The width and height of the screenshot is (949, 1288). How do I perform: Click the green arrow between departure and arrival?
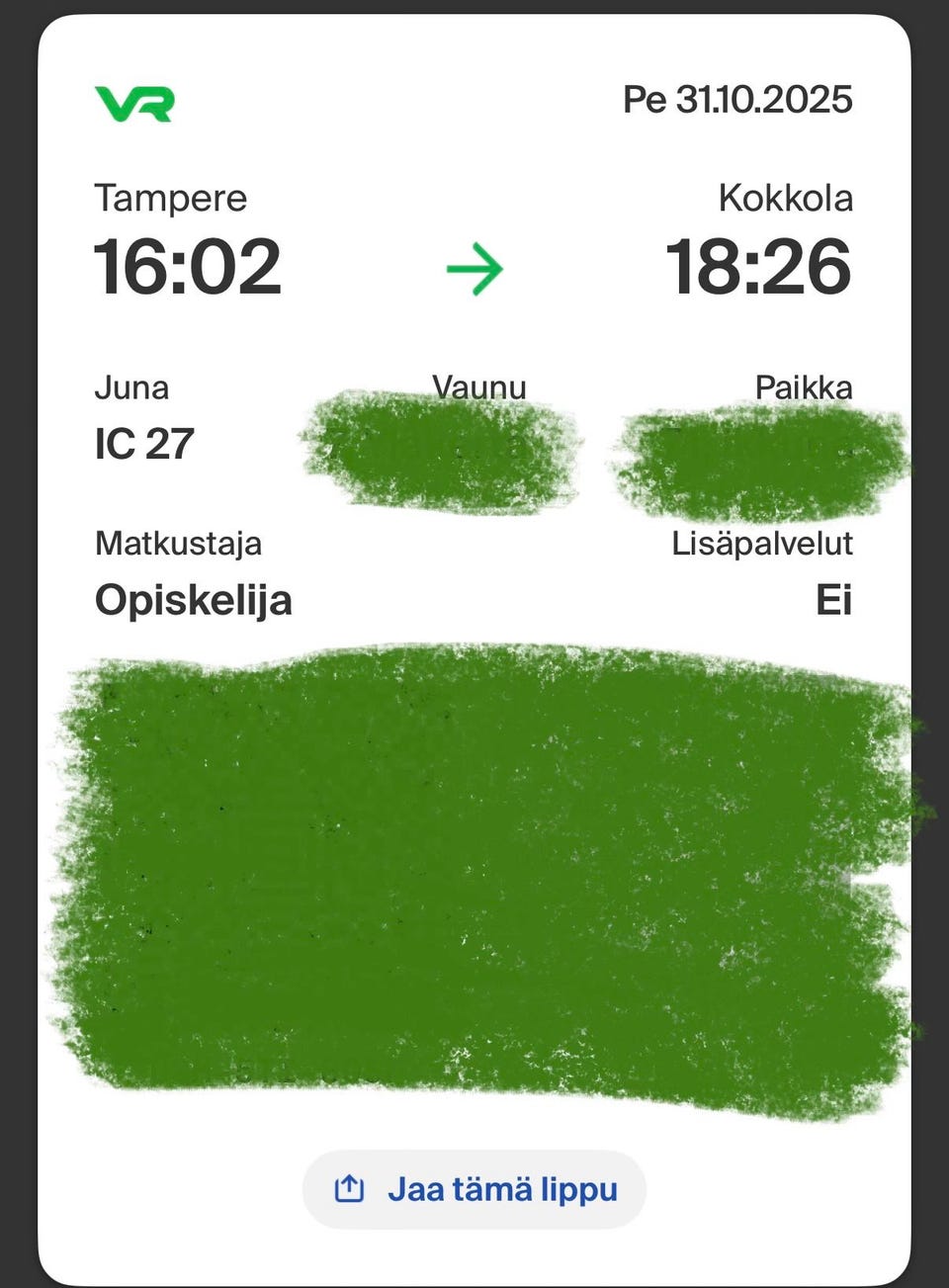(x=474, y=264)
